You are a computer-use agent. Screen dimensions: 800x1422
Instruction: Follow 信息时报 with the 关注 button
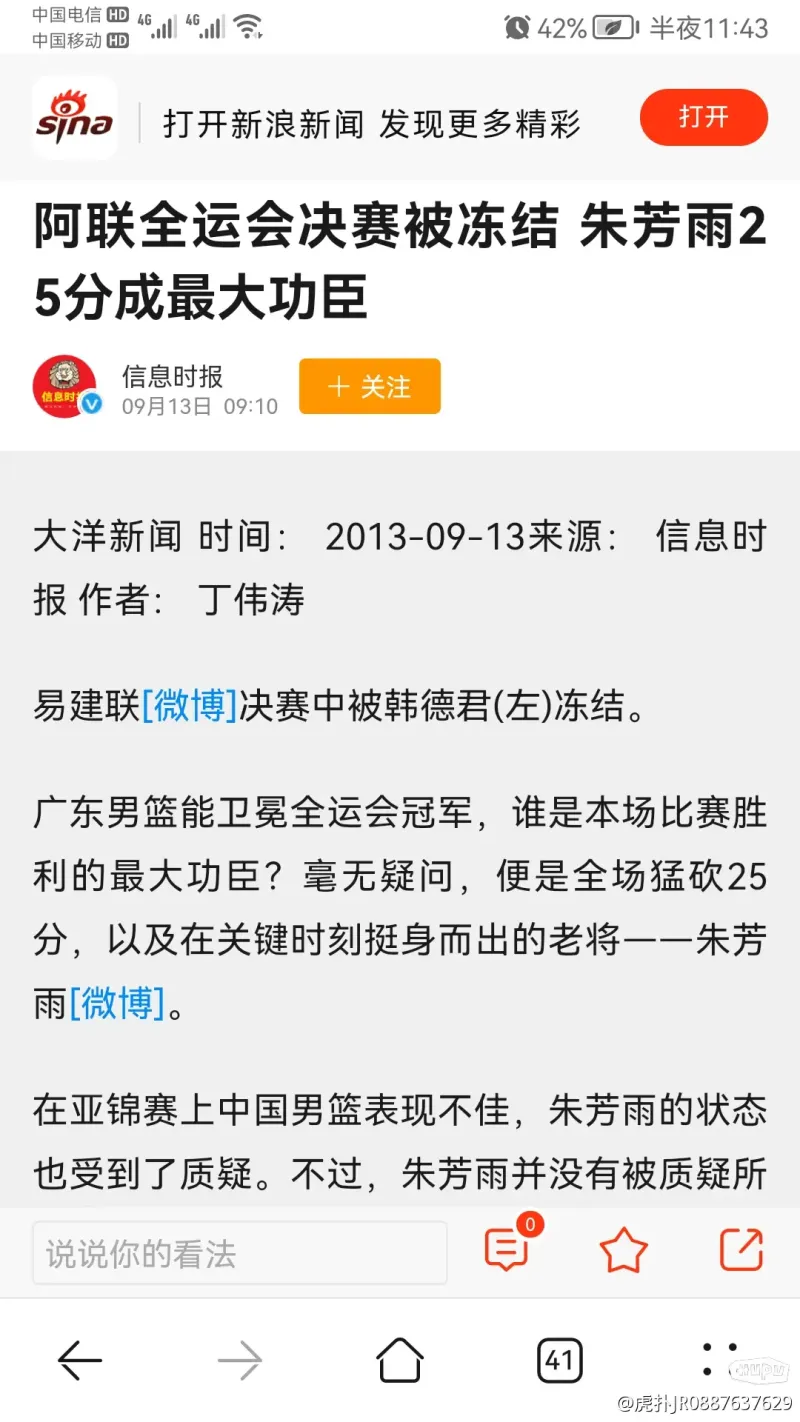(x=370, y=386)
